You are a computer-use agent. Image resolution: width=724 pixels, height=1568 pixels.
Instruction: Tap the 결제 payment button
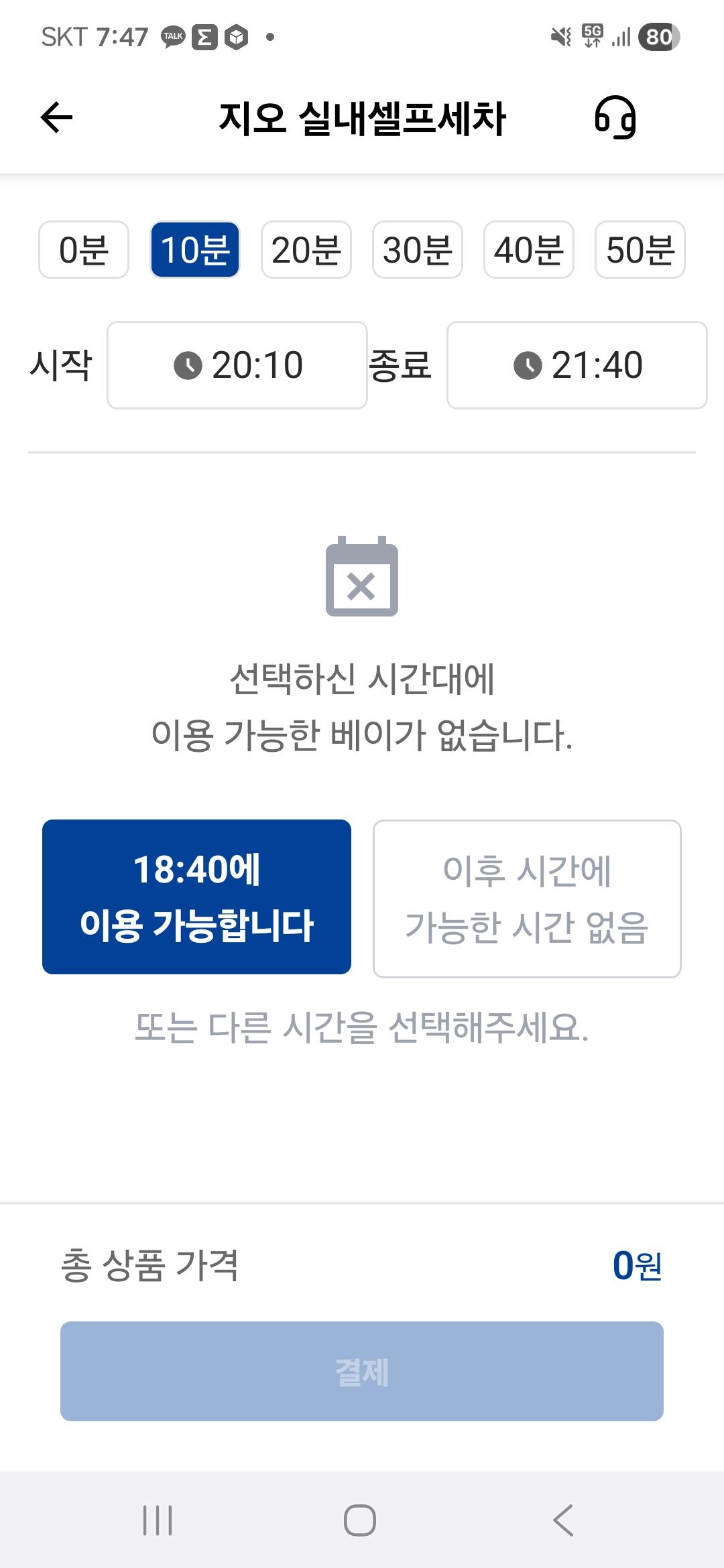[x=362, y=1371]
